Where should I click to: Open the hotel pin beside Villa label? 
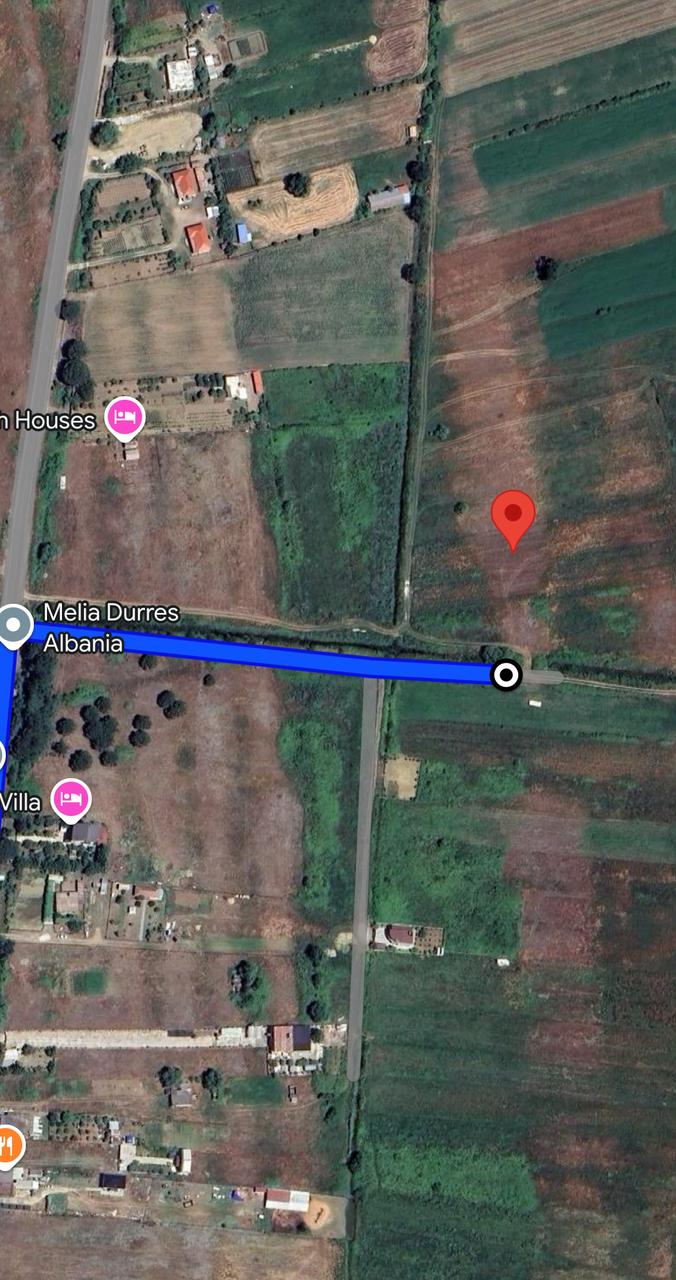pyautogui.click(x=70, y=798)
